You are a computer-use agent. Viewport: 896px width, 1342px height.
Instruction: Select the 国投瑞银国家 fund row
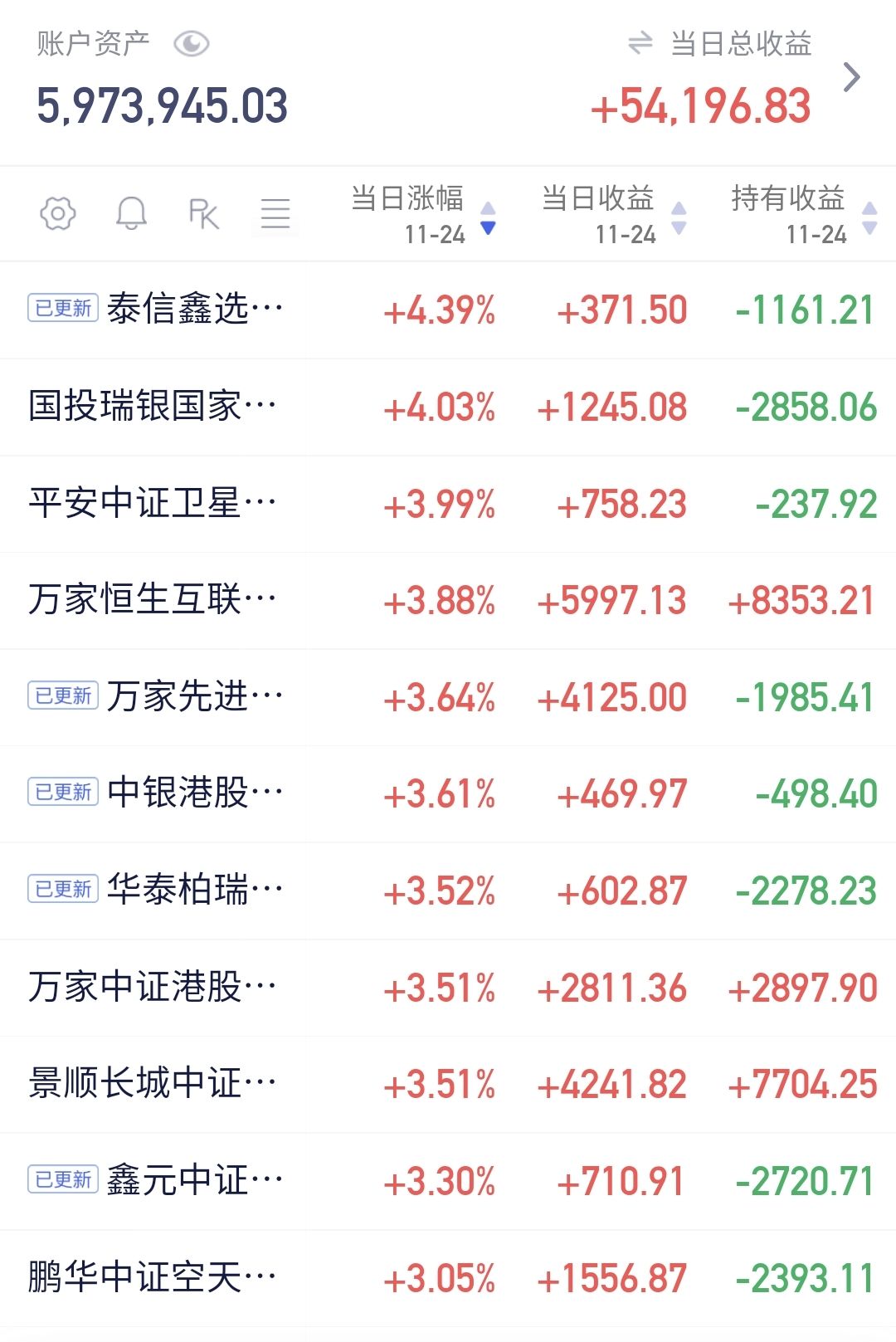tap(149, 407)
